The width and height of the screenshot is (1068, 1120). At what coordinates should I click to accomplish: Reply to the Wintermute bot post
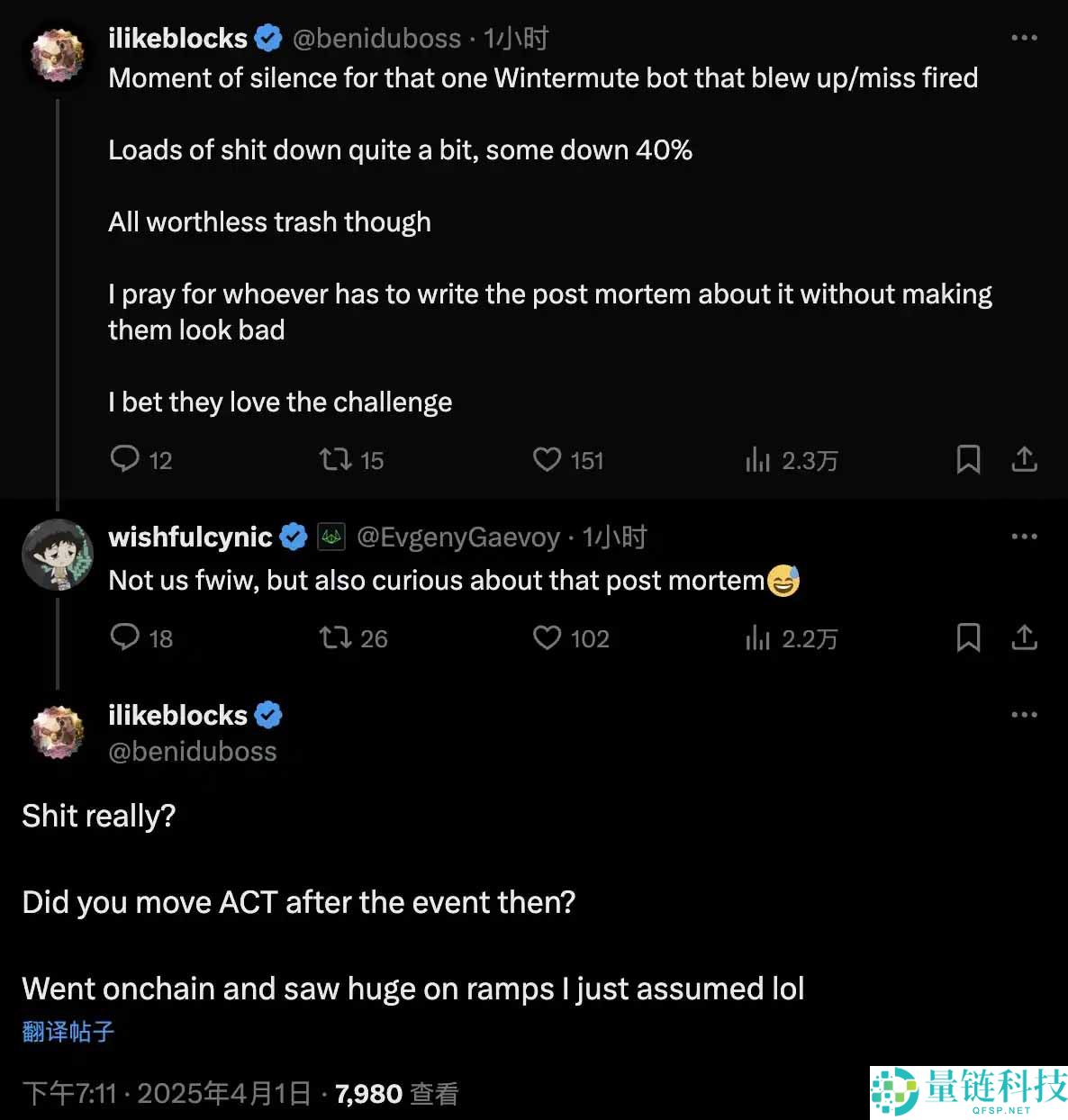(x=125, y=459)
